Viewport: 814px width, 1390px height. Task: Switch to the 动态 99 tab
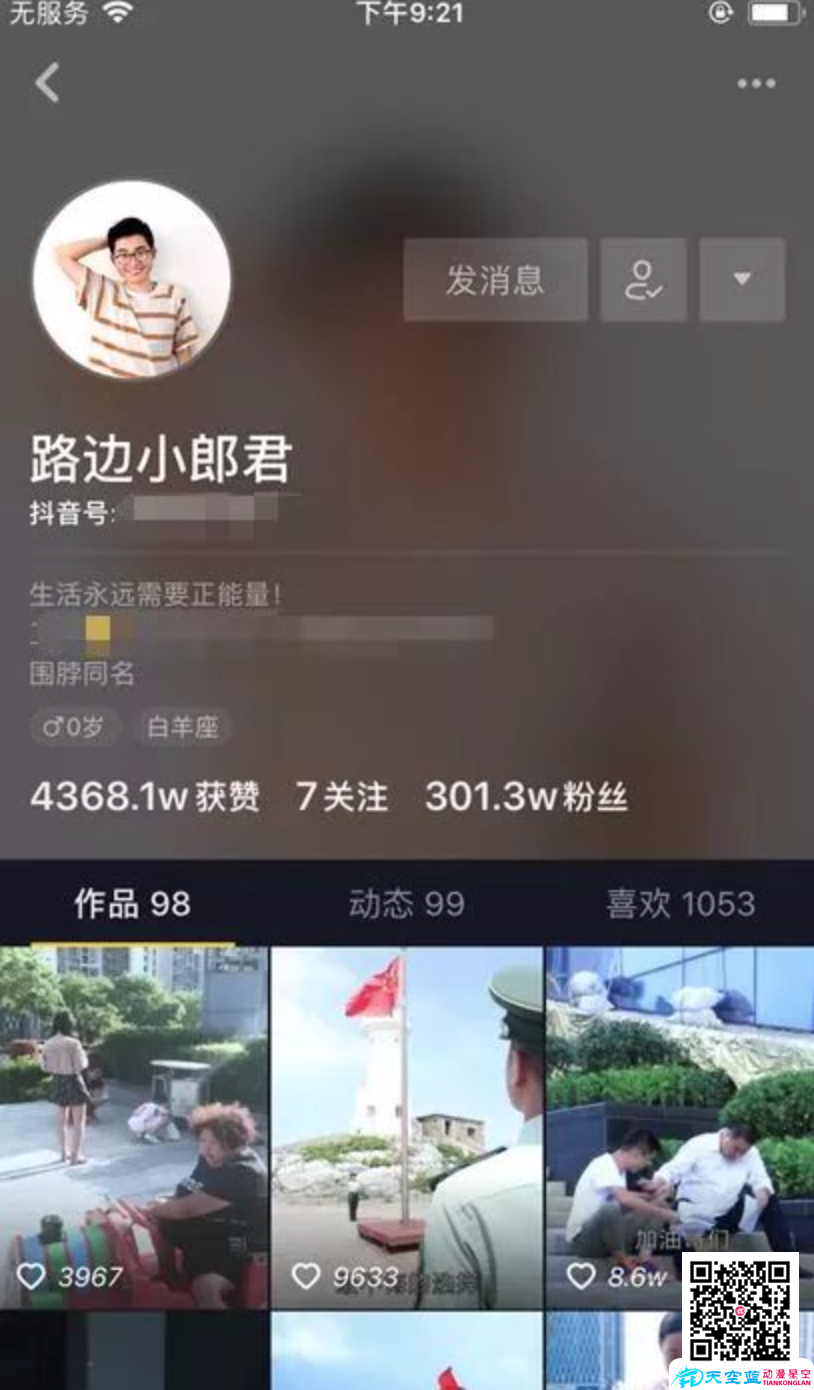[x=406, y=904]
